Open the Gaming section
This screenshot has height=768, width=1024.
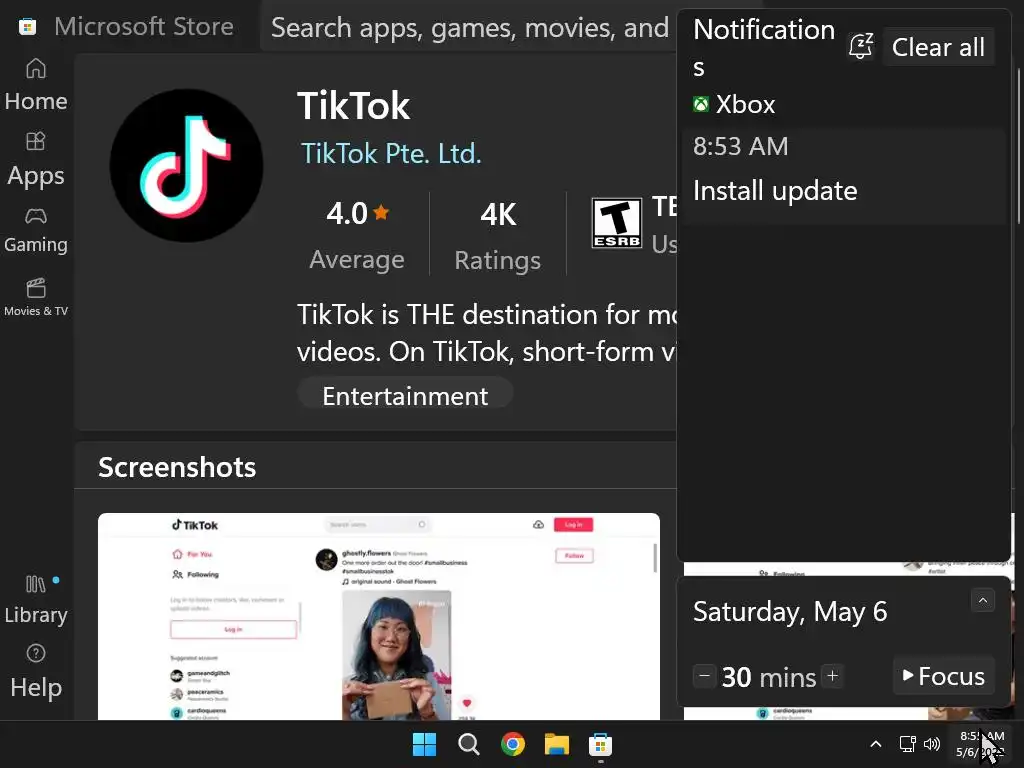click(36, 230)
